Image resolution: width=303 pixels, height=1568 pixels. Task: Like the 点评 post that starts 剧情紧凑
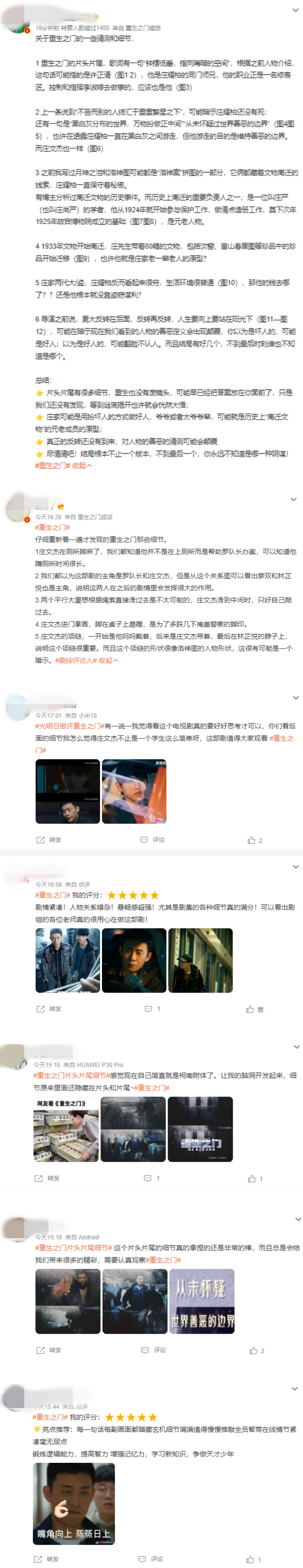click(254, 1009)
